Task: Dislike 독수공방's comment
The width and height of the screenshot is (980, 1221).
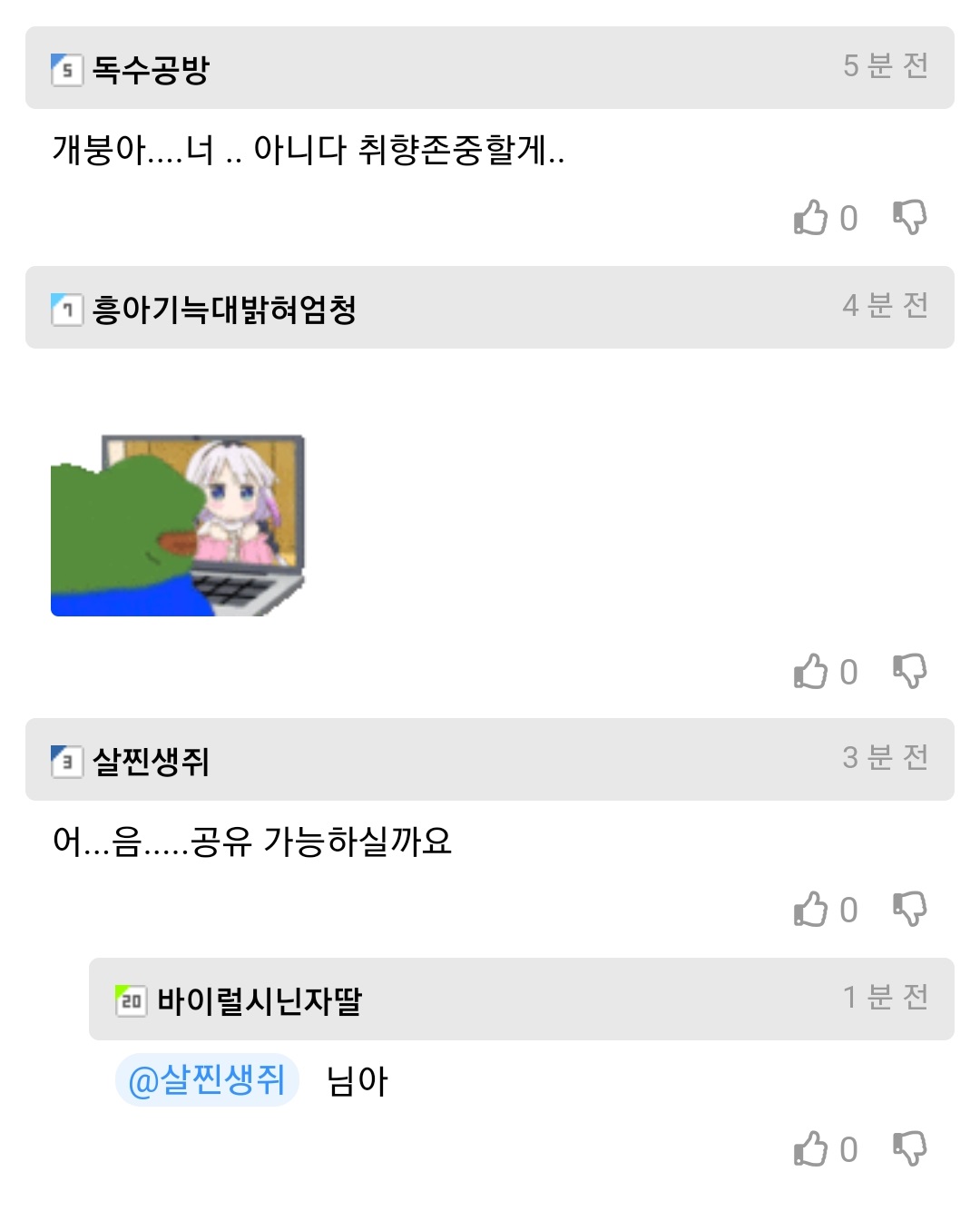Action: 909,218
